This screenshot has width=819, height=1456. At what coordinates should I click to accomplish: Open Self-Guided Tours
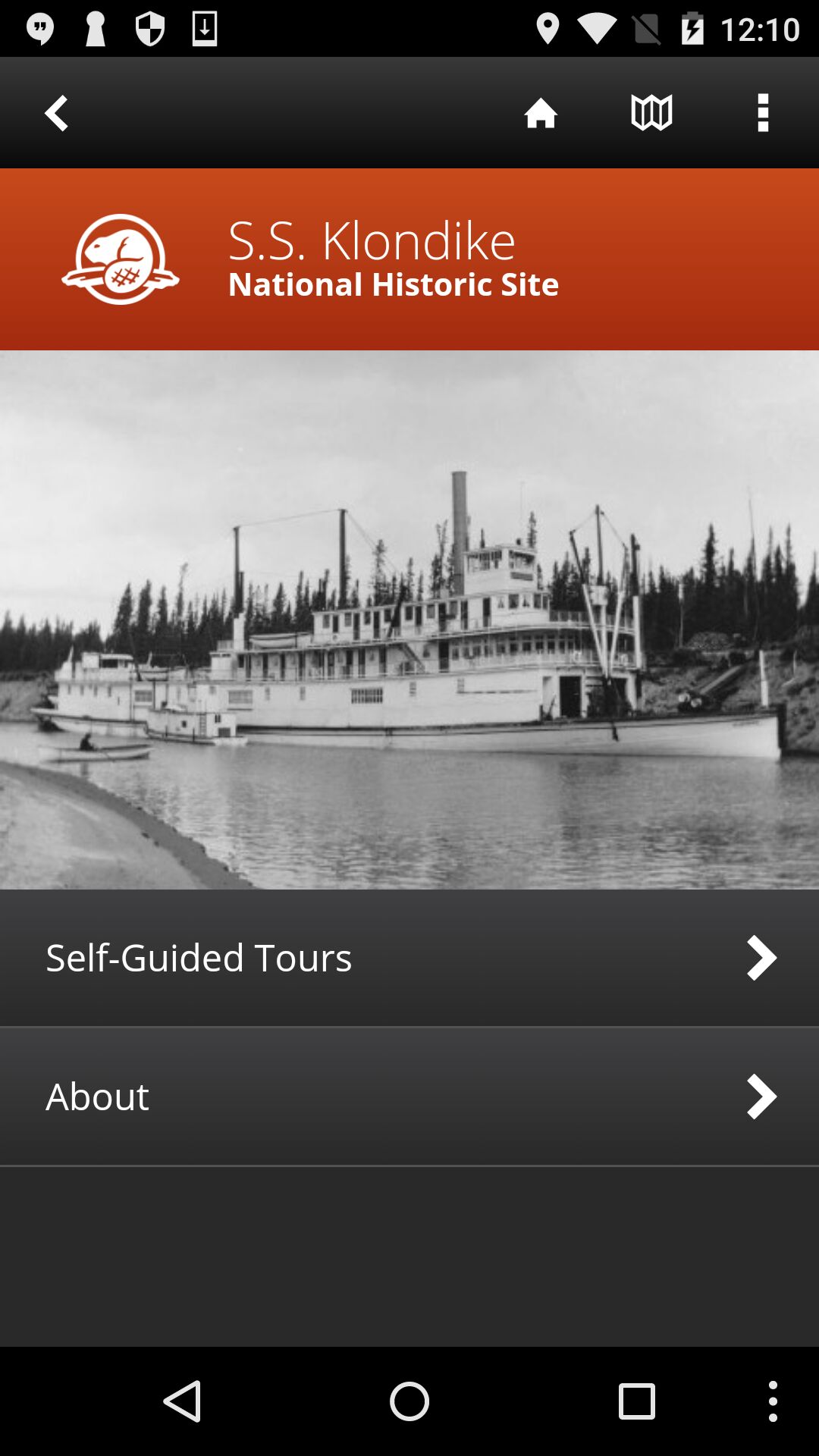[x=409, y=958]
